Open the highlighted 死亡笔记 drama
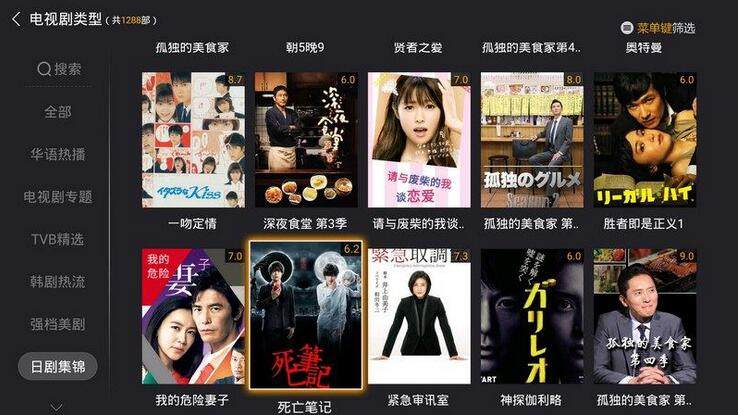Image resolution: width=738 pixels, height=415 pixels. pos(306,317)
